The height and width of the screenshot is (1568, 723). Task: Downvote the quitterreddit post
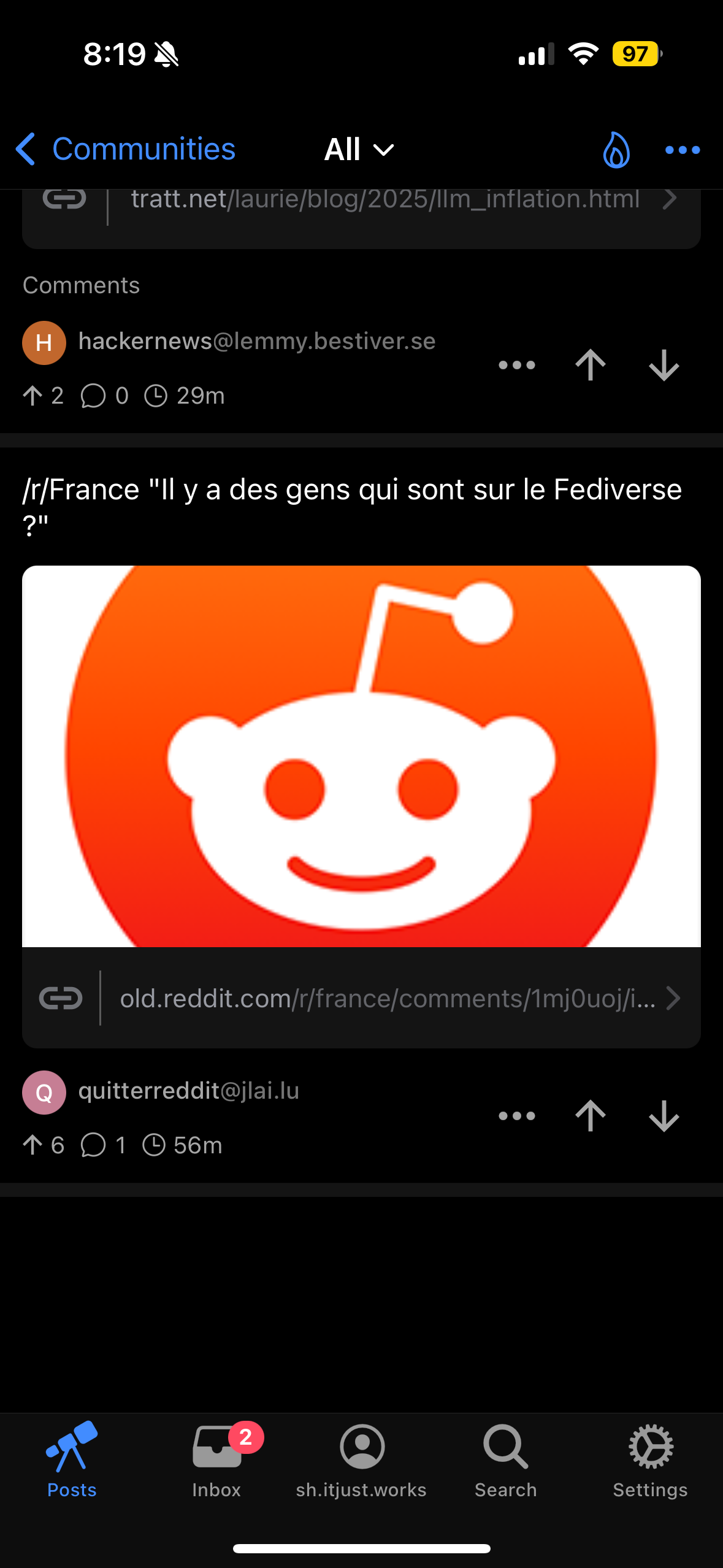pos(664,1116)
